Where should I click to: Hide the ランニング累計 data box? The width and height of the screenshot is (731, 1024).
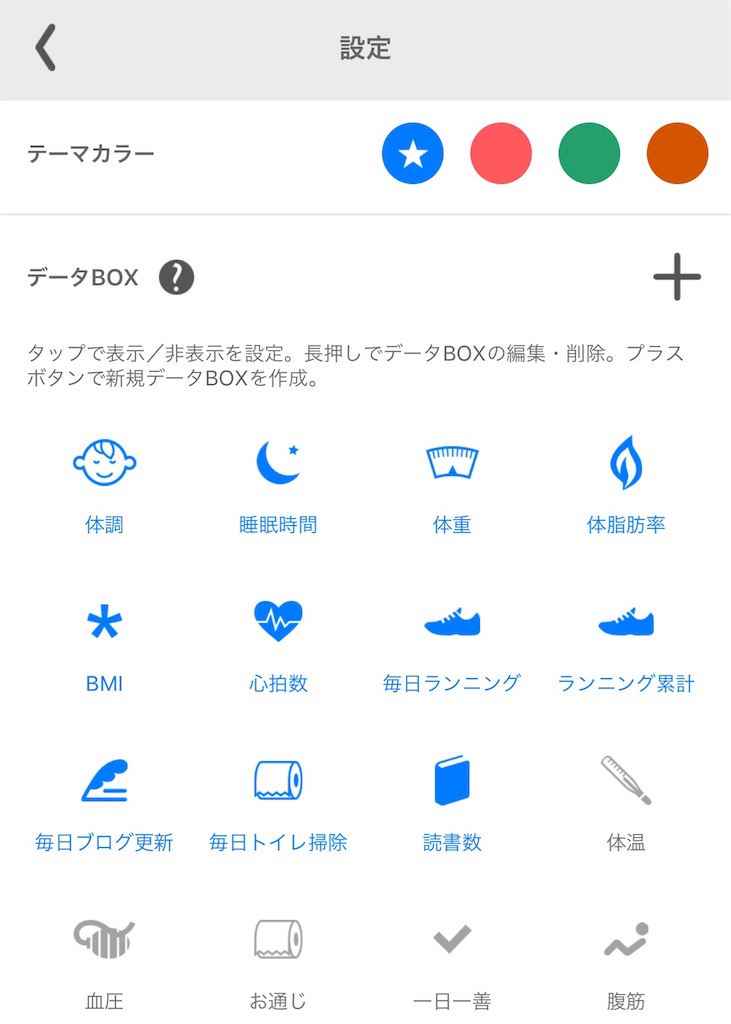coord(625,622)
